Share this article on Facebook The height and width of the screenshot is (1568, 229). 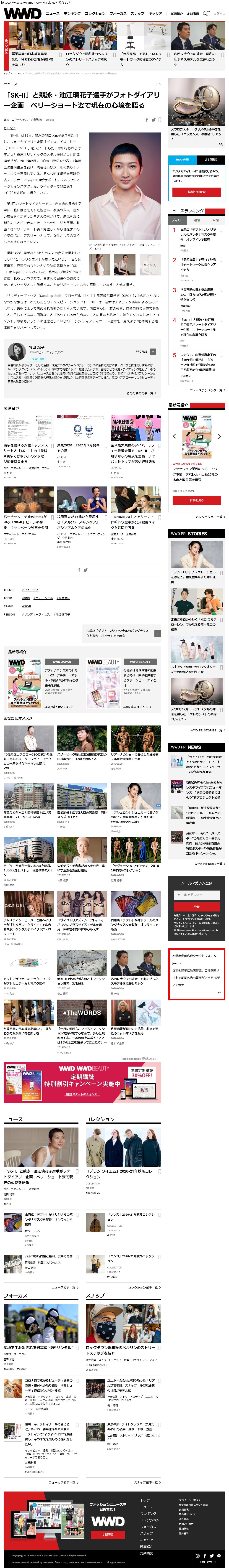click(147, 120)
